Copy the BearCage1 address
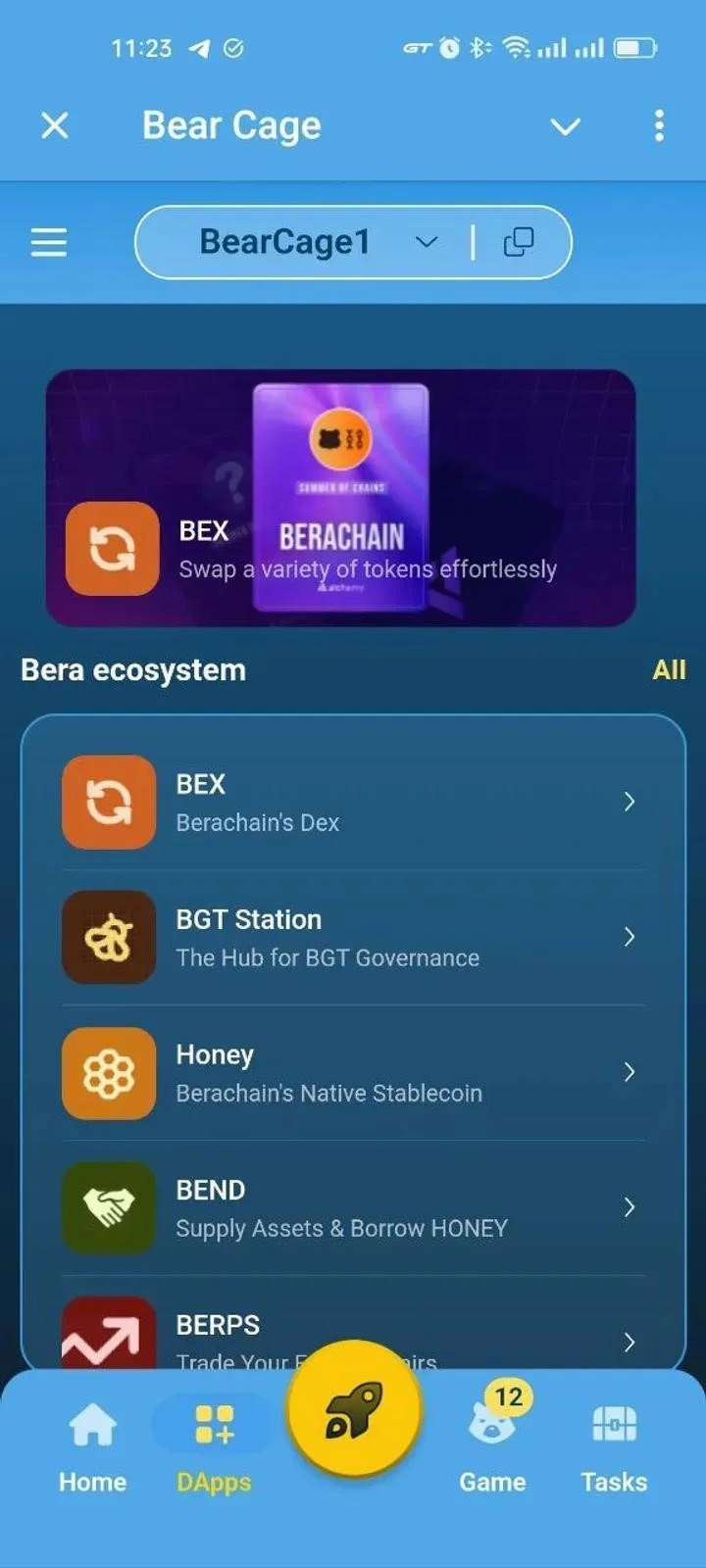706x1568 pixels. [x=518, y=242]
